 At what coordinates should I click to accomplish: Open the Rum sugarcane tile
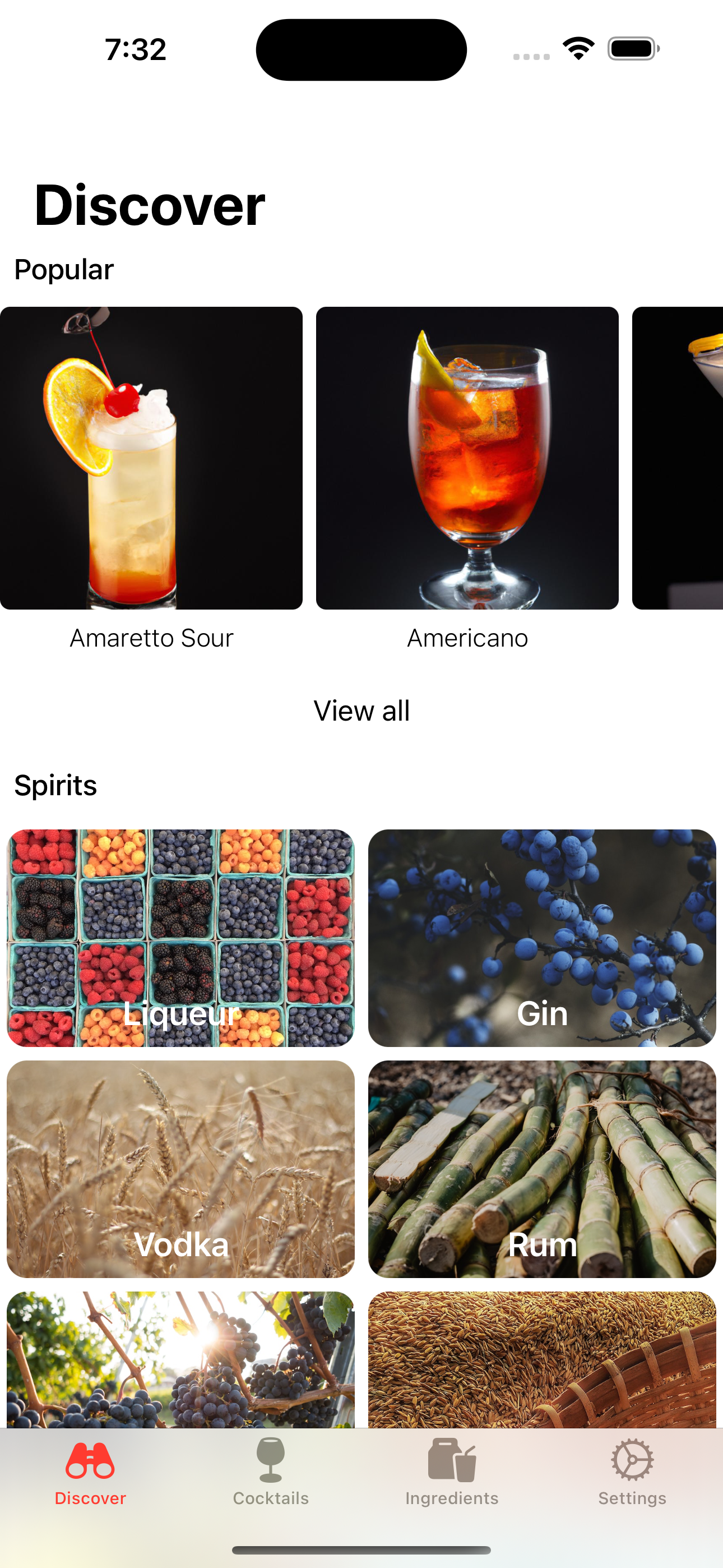pos(541,1169)
